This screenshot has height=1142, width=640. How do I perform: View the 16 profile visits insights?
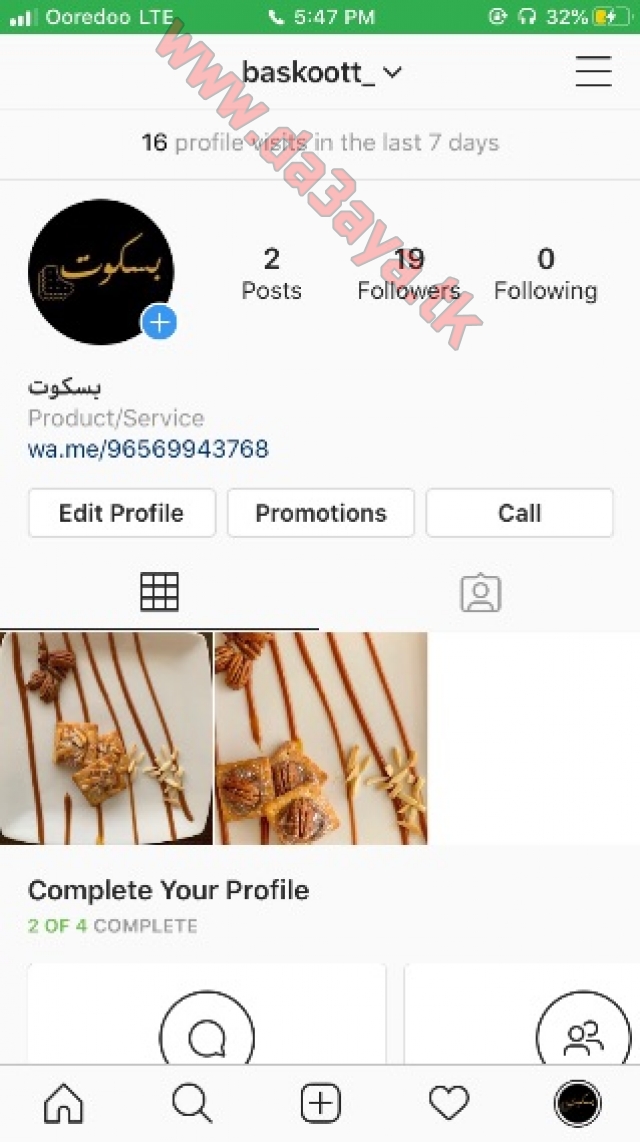tap(320, 143)
